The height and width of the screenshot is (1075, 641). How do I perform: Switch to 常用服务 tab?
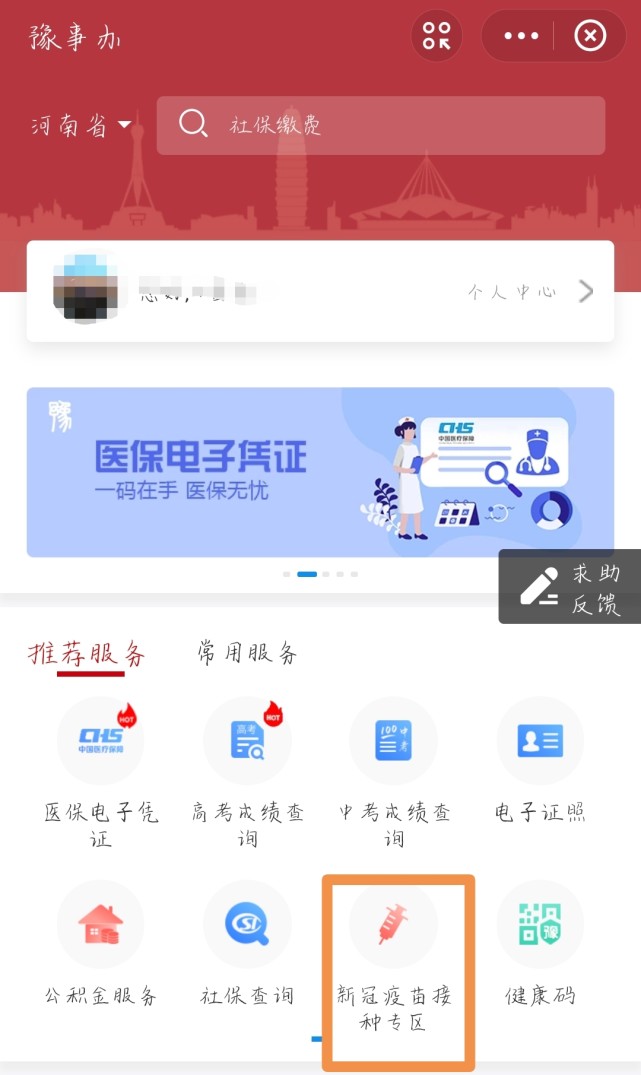[x=247, y=653]
